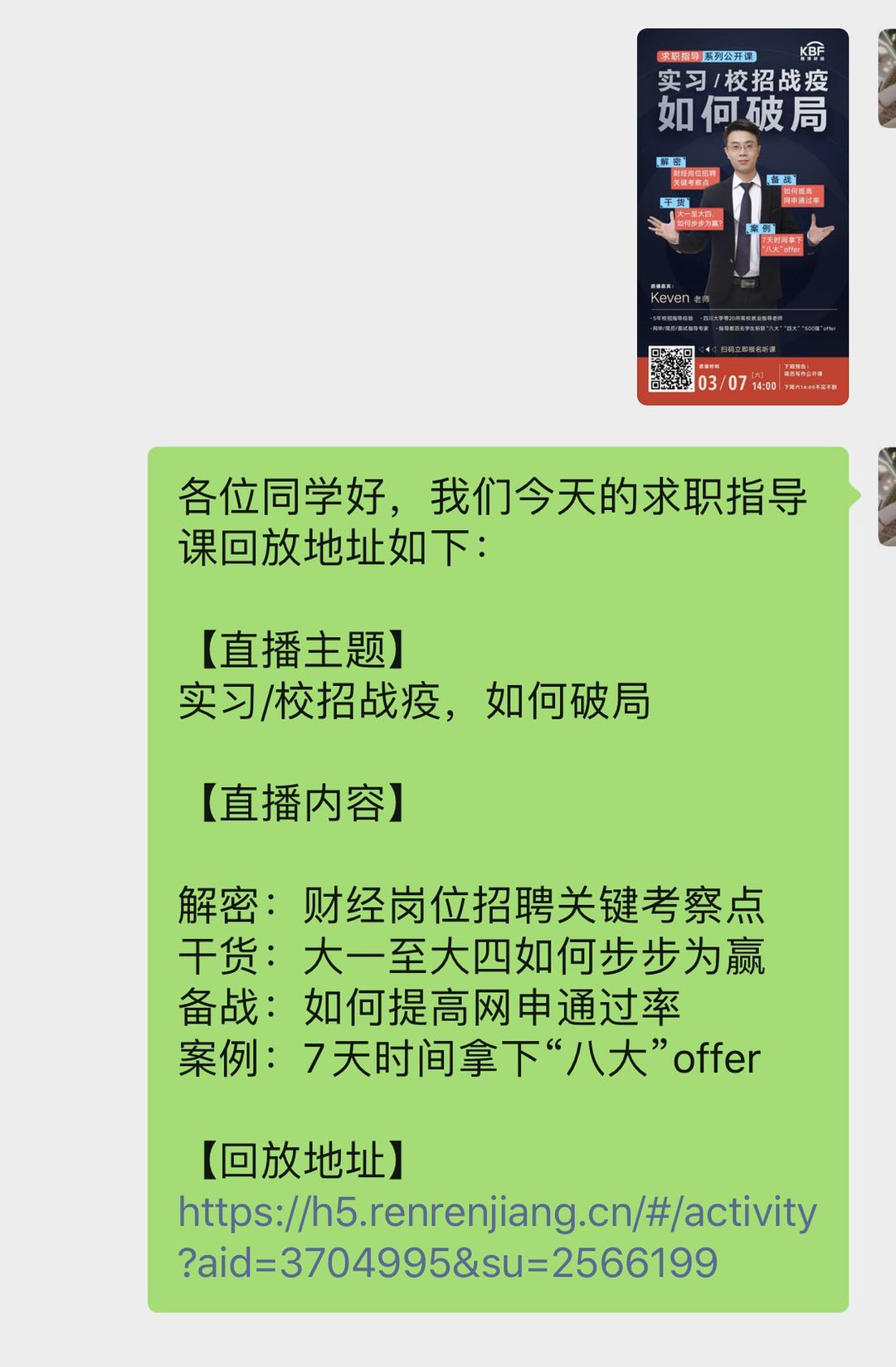Open the renrenjiang.cn replay link
This screenshot has width=896, height=1367.
[496, 1237]
